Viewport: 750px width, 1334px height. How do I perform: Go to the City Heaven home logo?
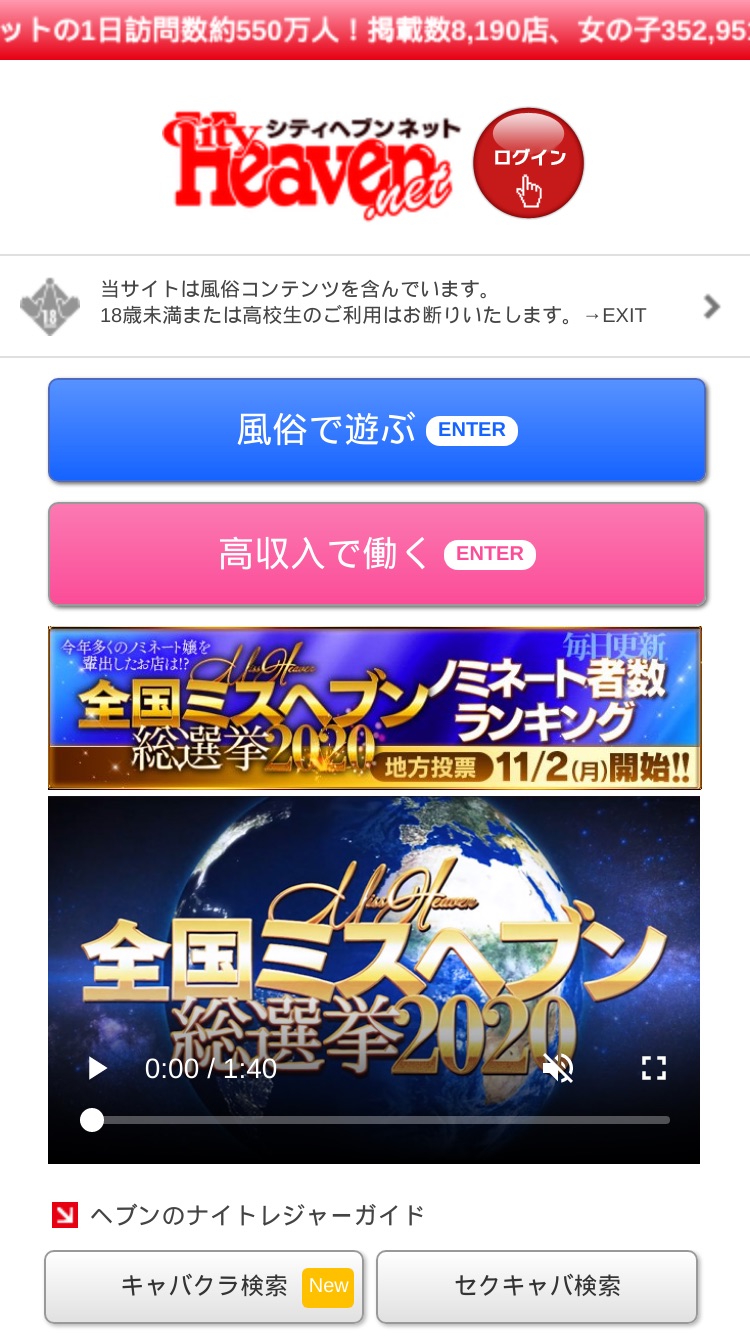[311, 163]
